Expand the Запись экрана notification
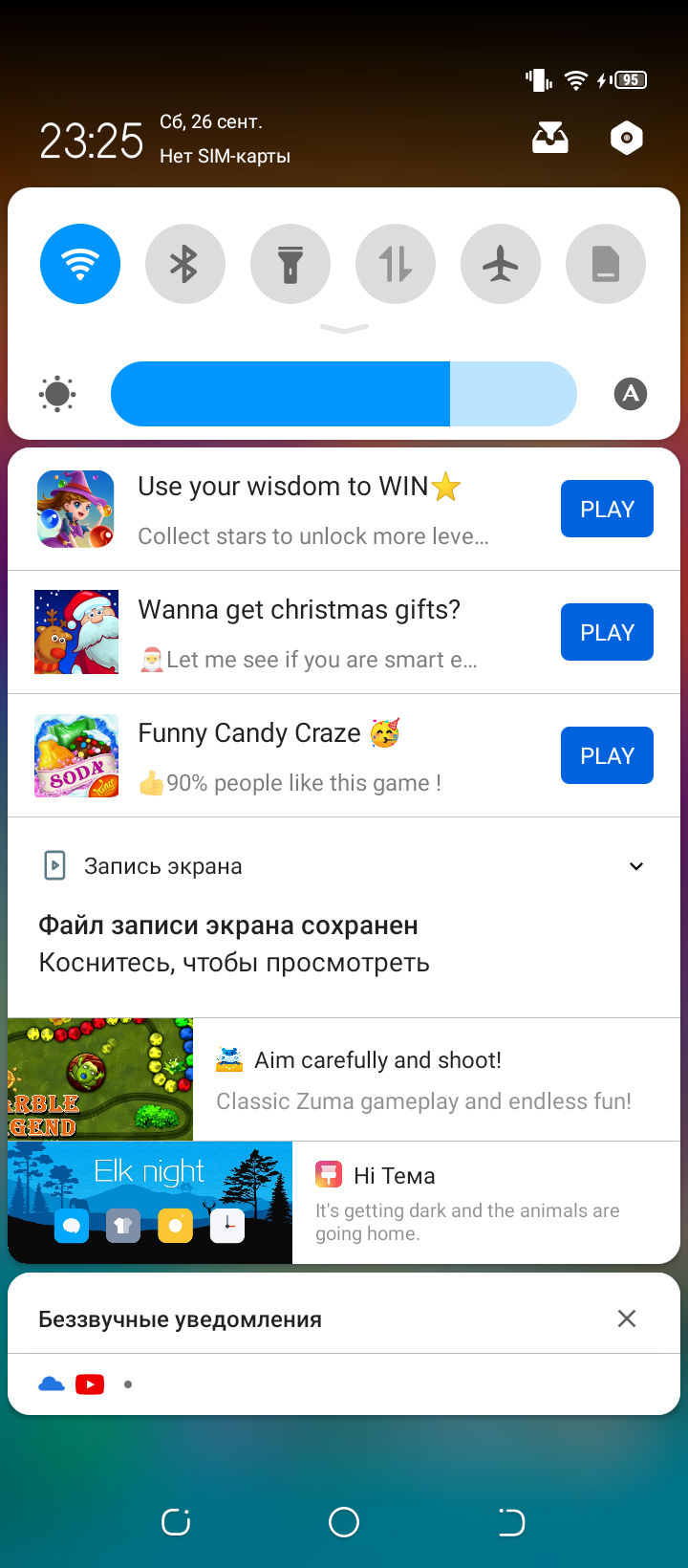 636,866
